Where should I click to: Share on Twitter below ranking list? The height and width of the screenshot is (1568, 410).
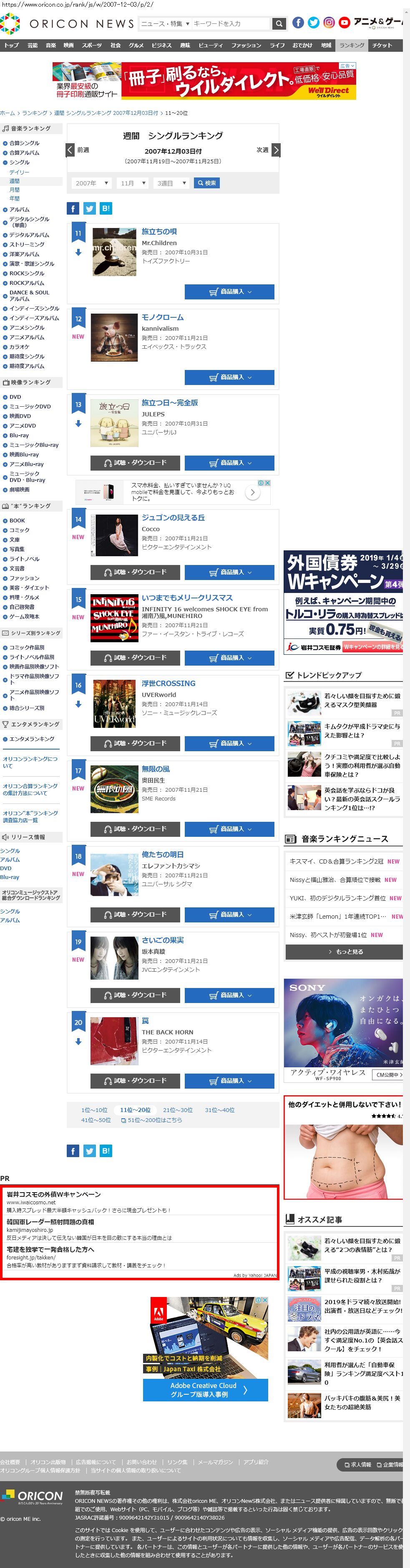(89, 1151)
